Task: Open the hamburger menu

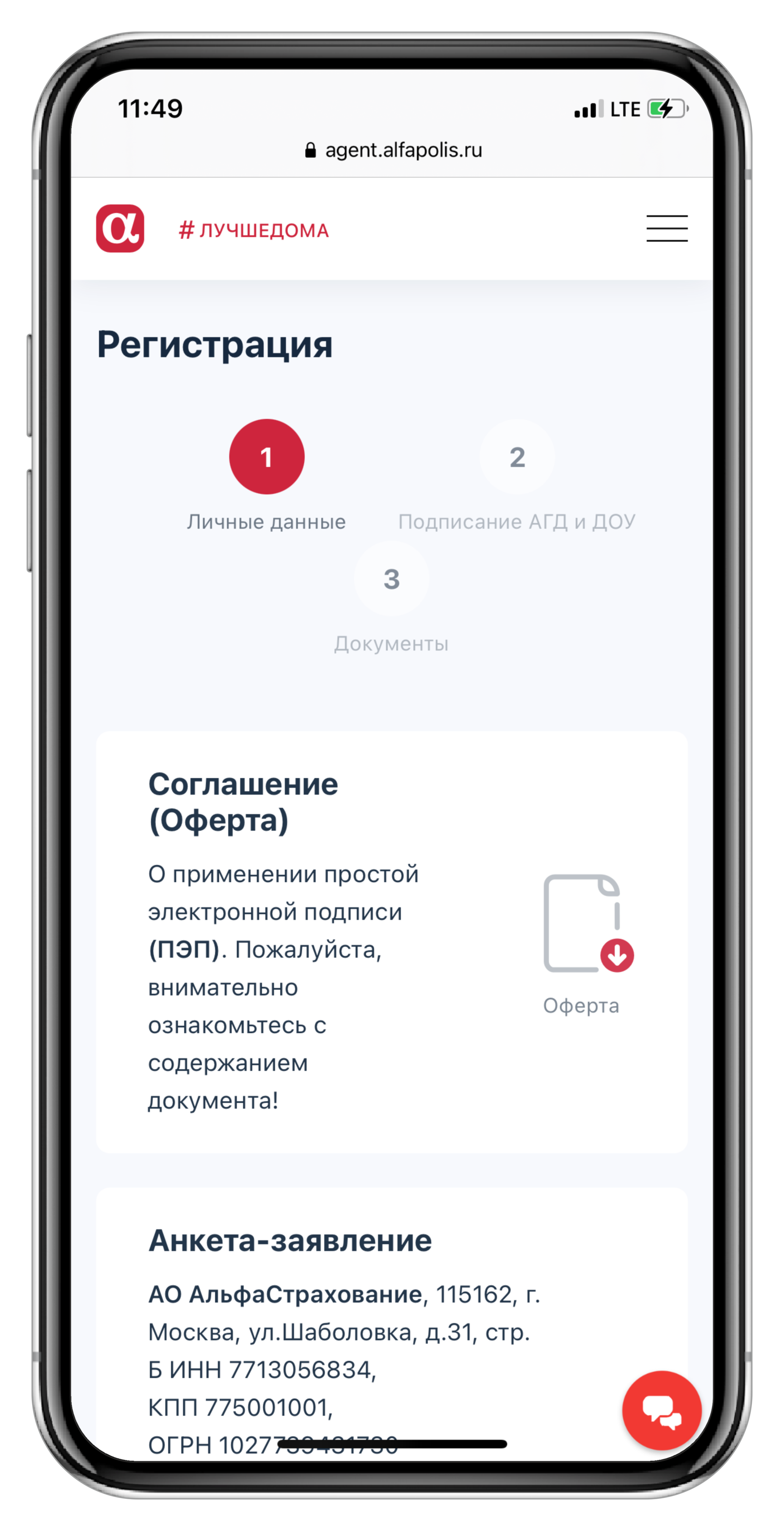Action: tap(667, 229)
